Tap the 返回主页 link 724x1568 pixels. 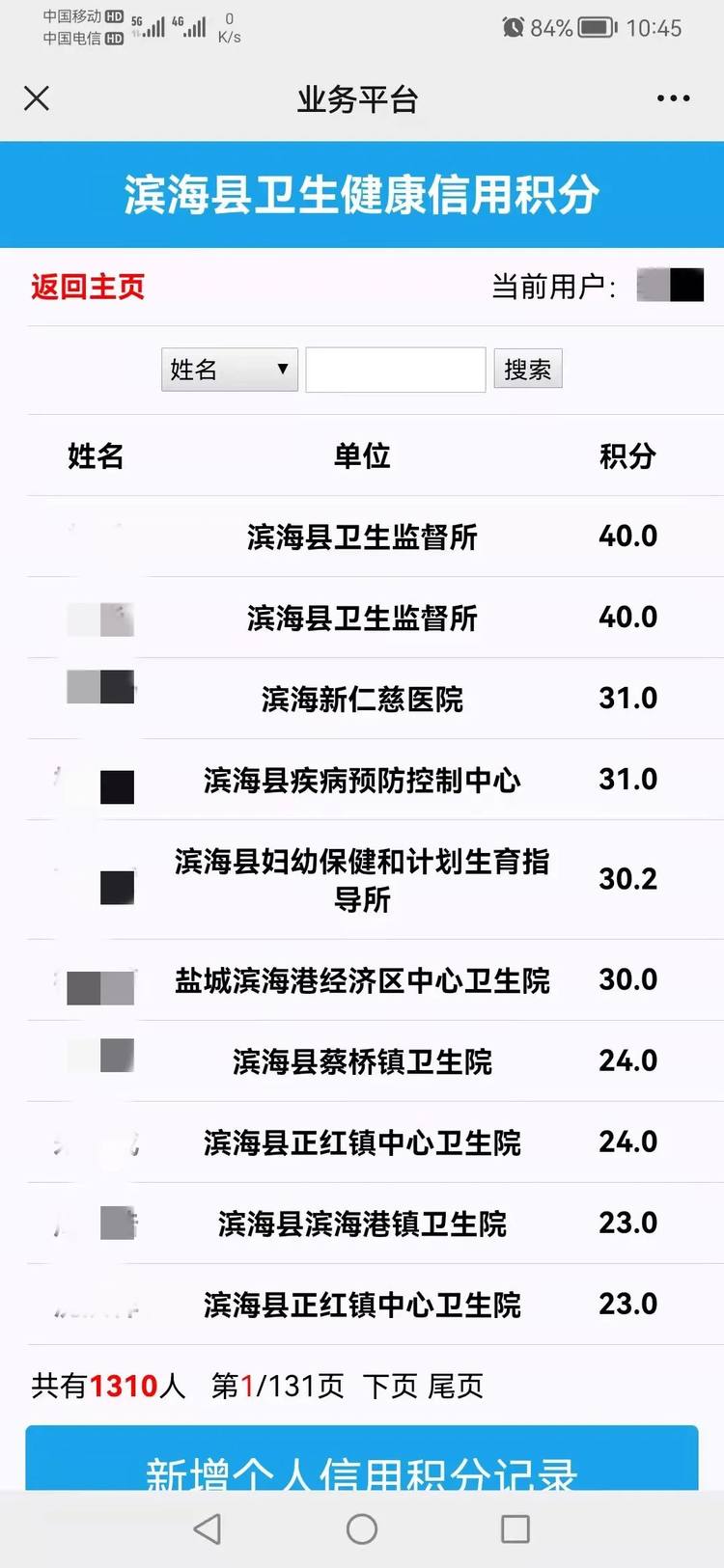click(x=88, y=287)
